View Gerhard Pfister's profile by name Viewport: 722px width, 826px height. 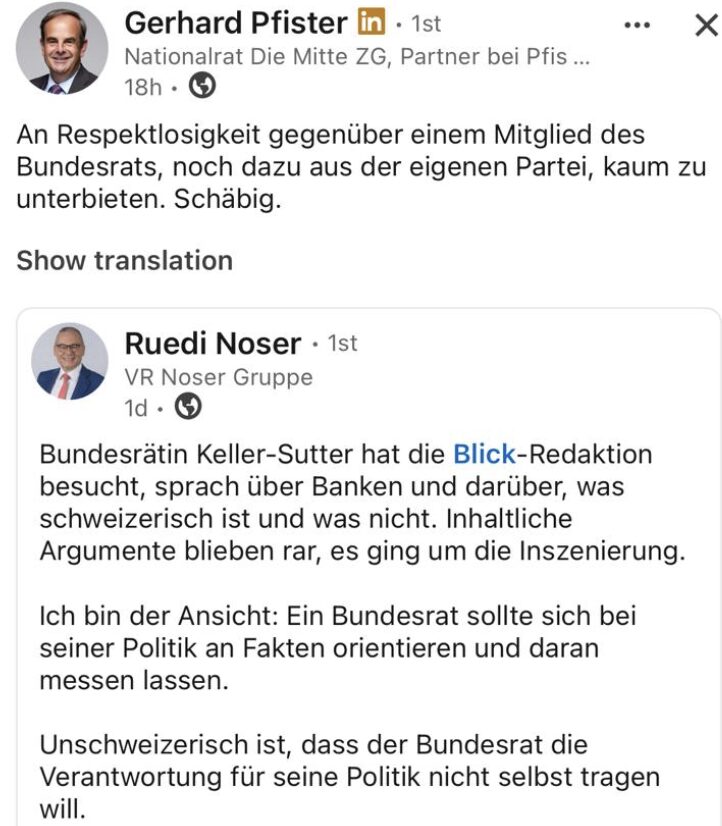point(236,21)
